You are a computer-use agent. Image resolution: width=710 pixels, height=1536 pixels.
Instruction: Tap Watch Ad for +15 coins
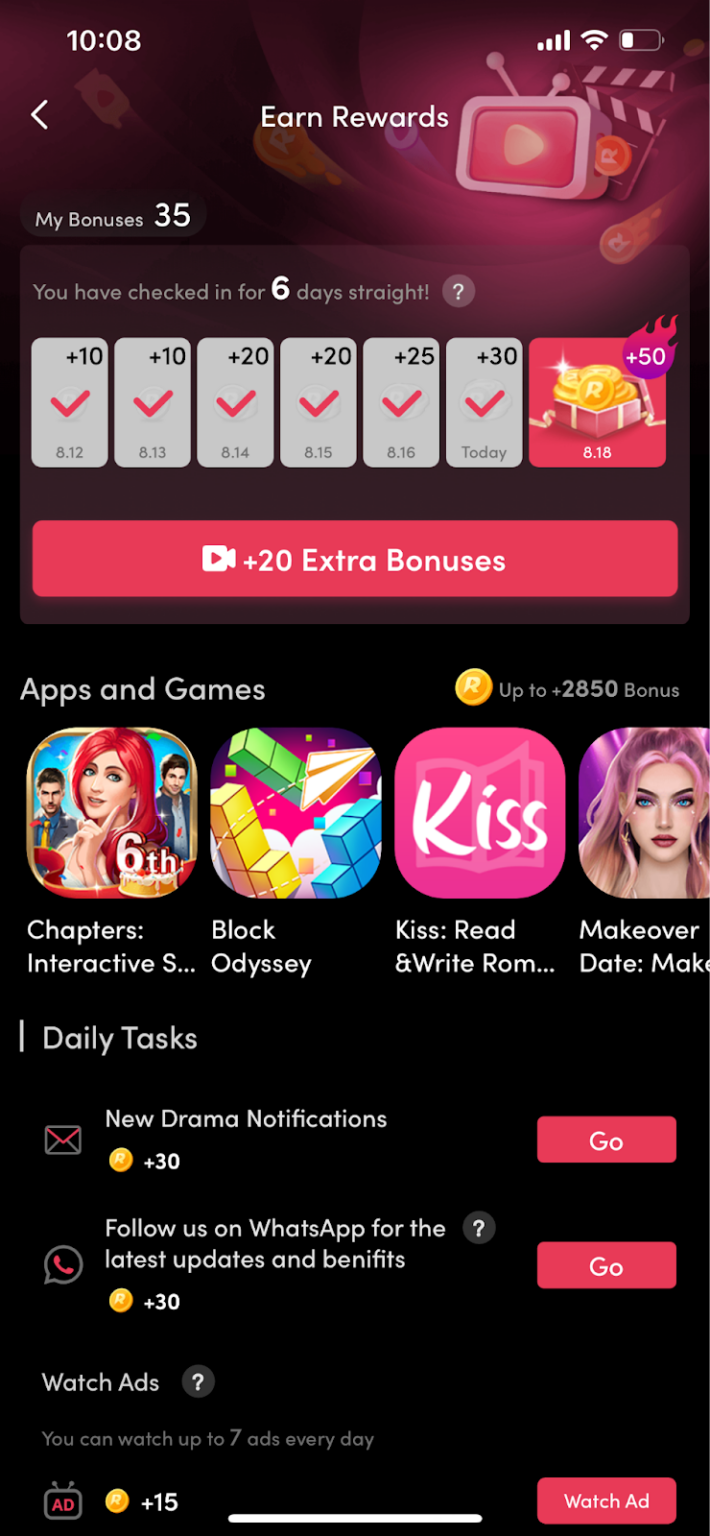(x=606, y=1500)
